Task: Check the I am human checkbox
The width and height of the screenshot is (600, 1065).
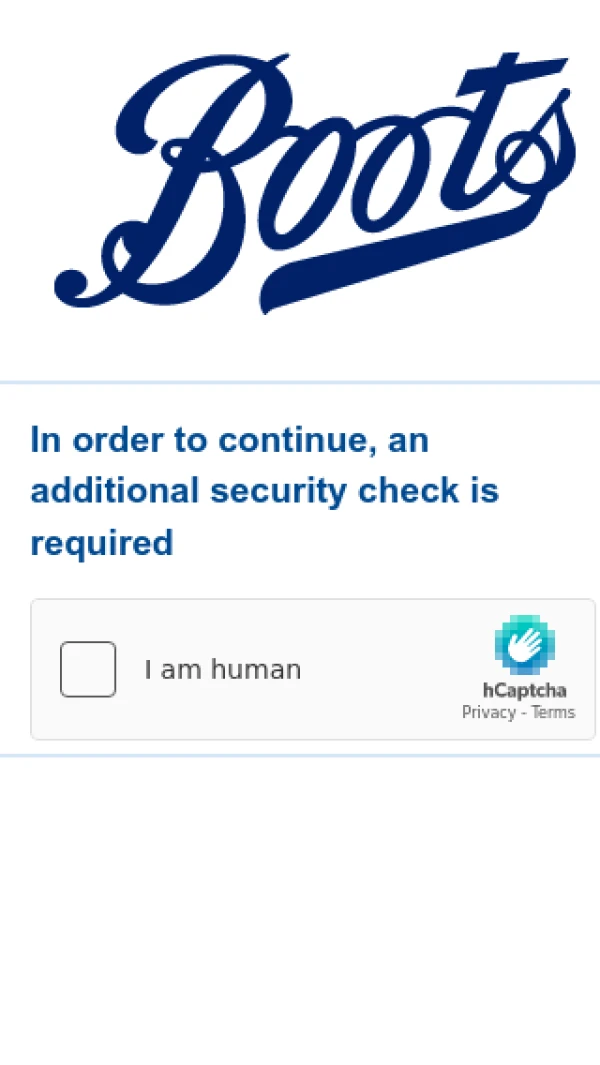Action: pyautogui.click(x=88, y=669)
